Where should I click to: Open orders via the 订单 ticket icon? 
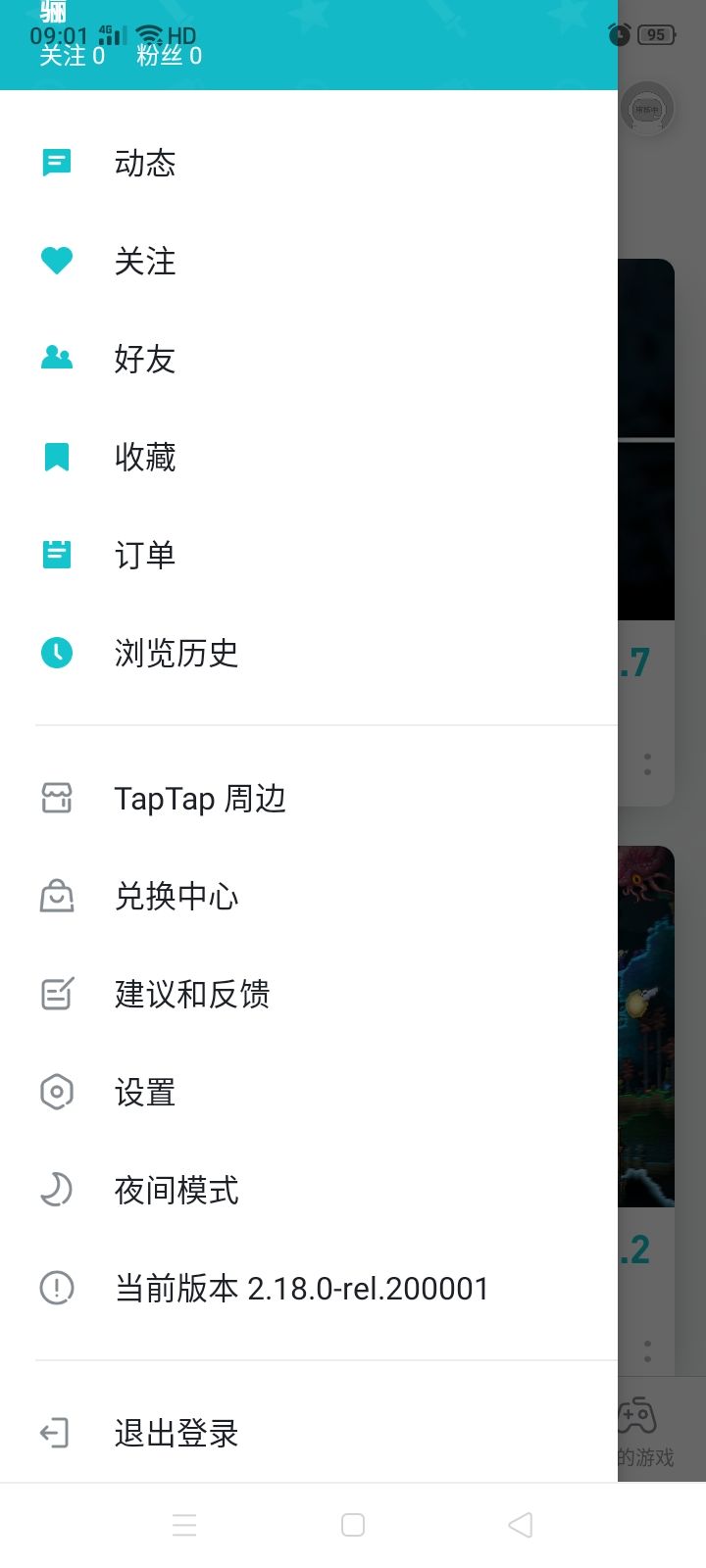[x=56, y=555]
